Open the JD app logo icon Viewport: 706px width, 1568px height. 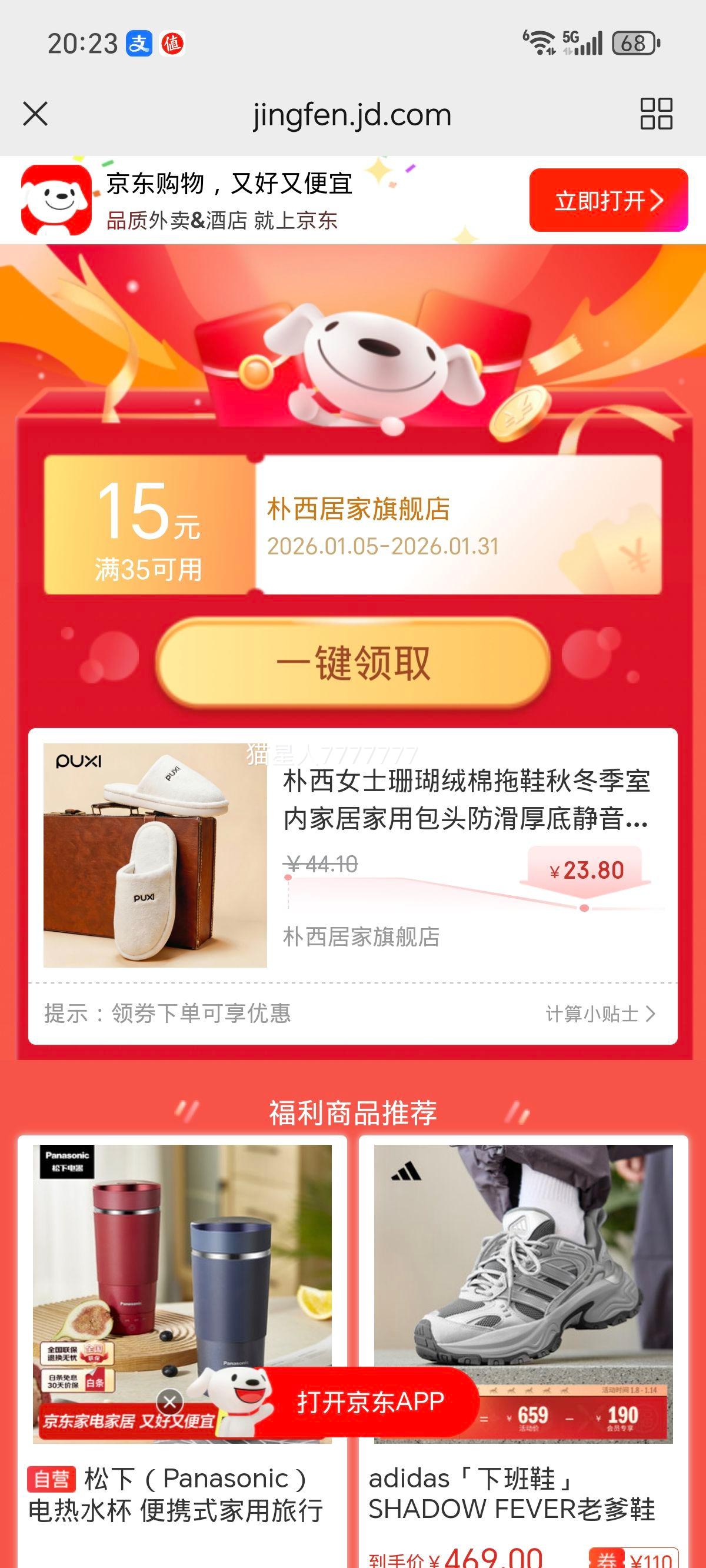click(x=55, y=199)
